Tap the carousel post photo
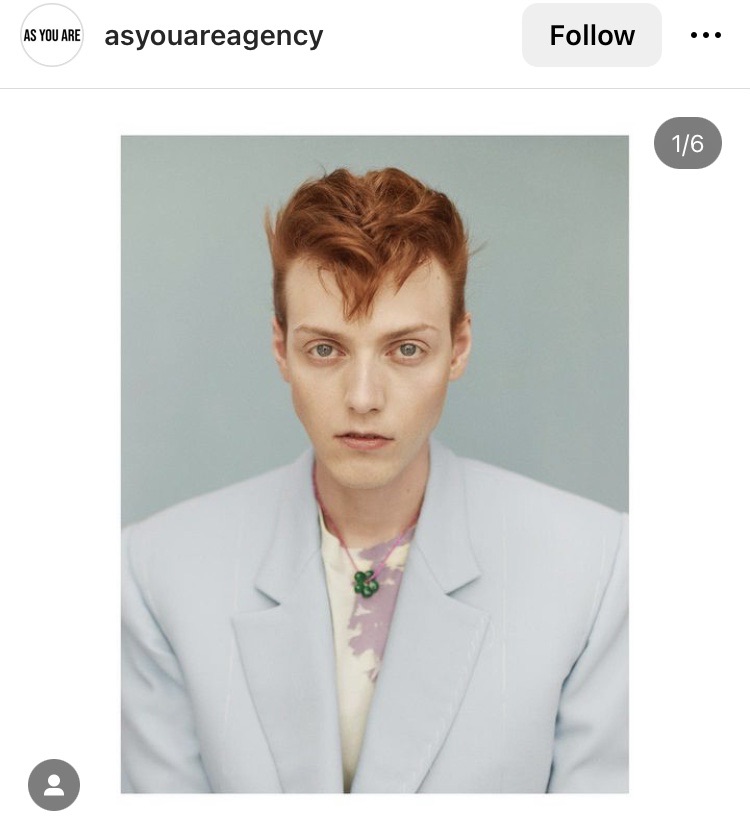The width and height of the screenshot is (750, 823). pyautogui.click(x=375, y=464)
